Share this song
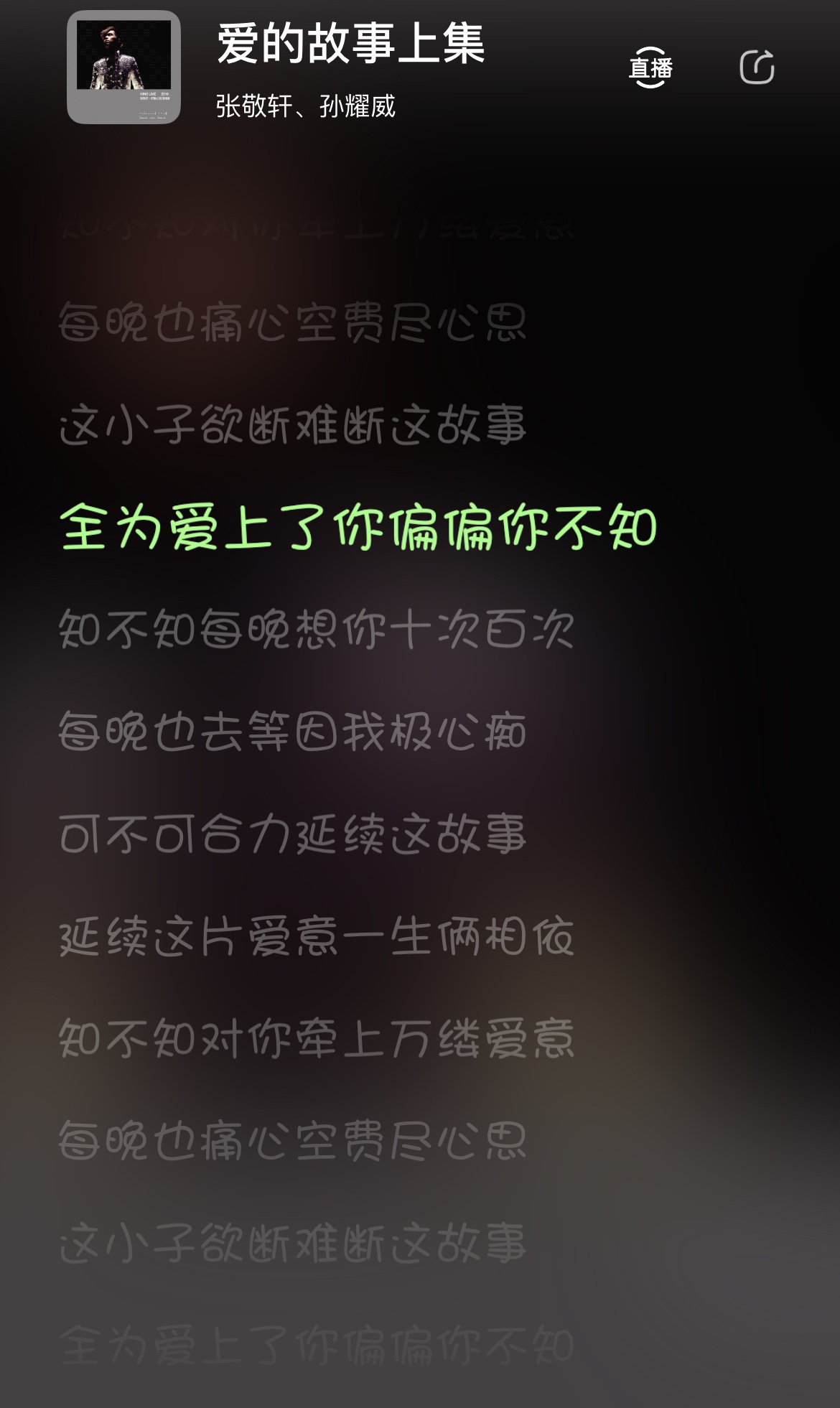Image resolution: width=840 pixels, height=1408 pixels. coord(757,67)
